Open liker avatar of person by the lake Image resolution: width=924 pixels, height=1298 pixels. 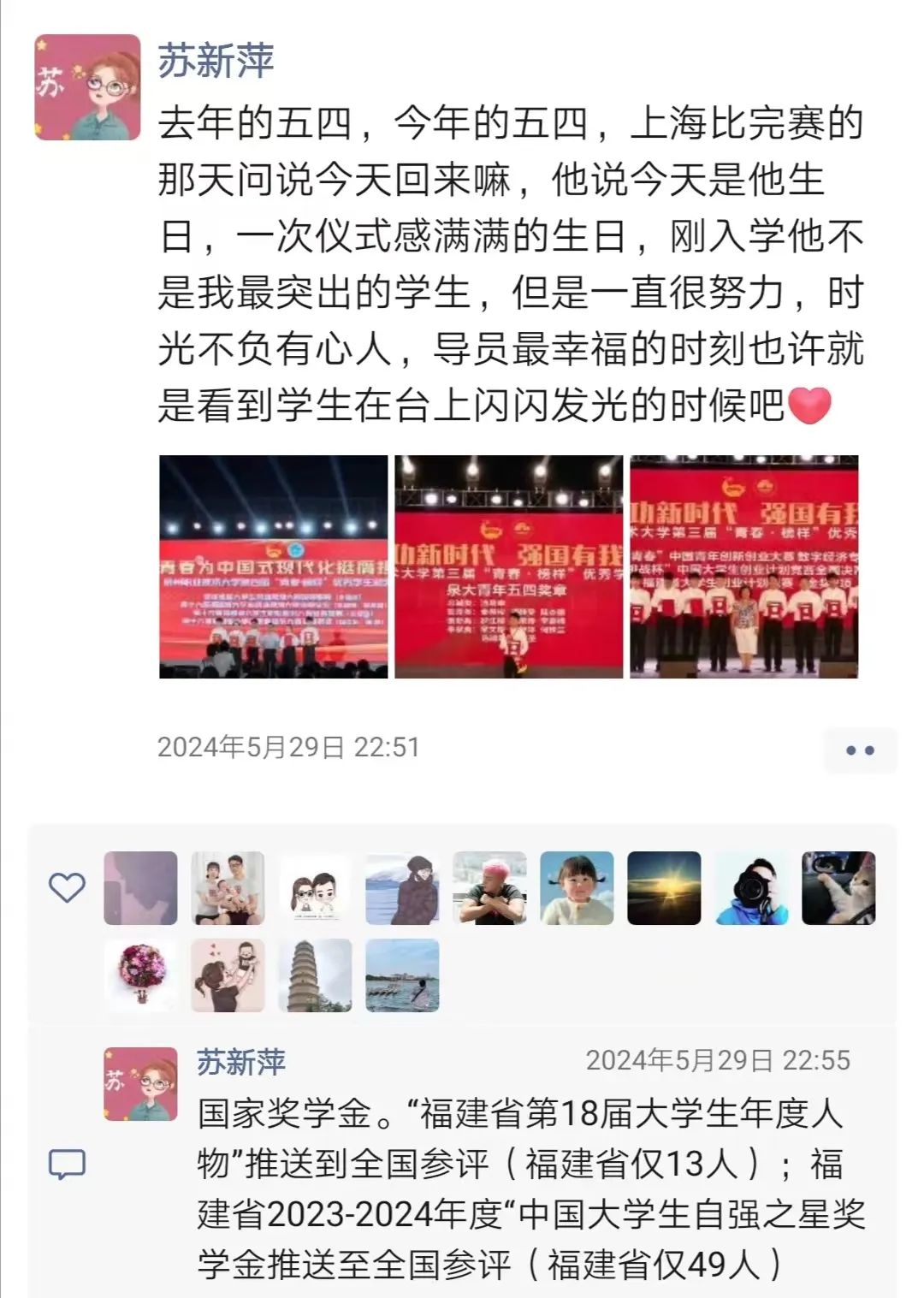coord(402,975)
